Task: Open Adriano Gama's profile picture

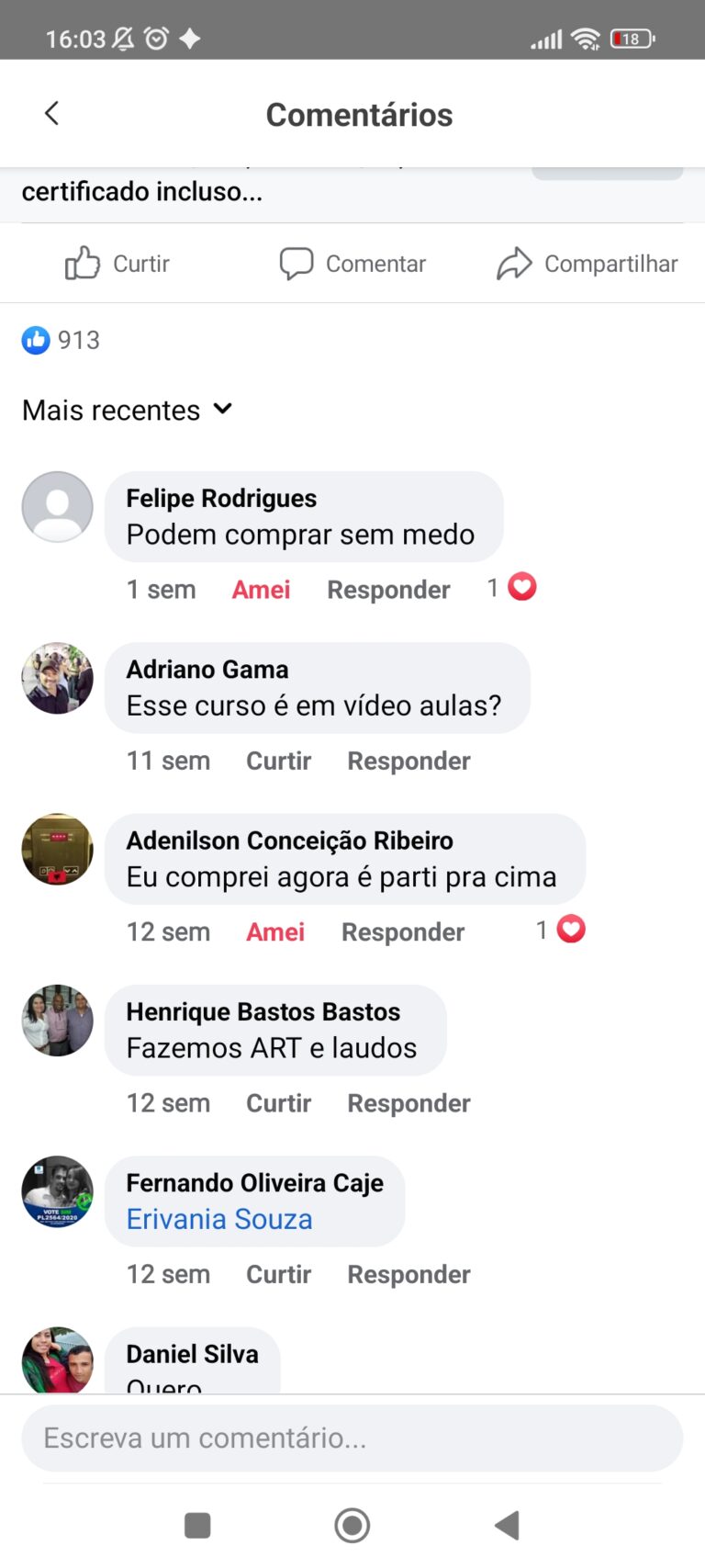Action: point(57,678)
